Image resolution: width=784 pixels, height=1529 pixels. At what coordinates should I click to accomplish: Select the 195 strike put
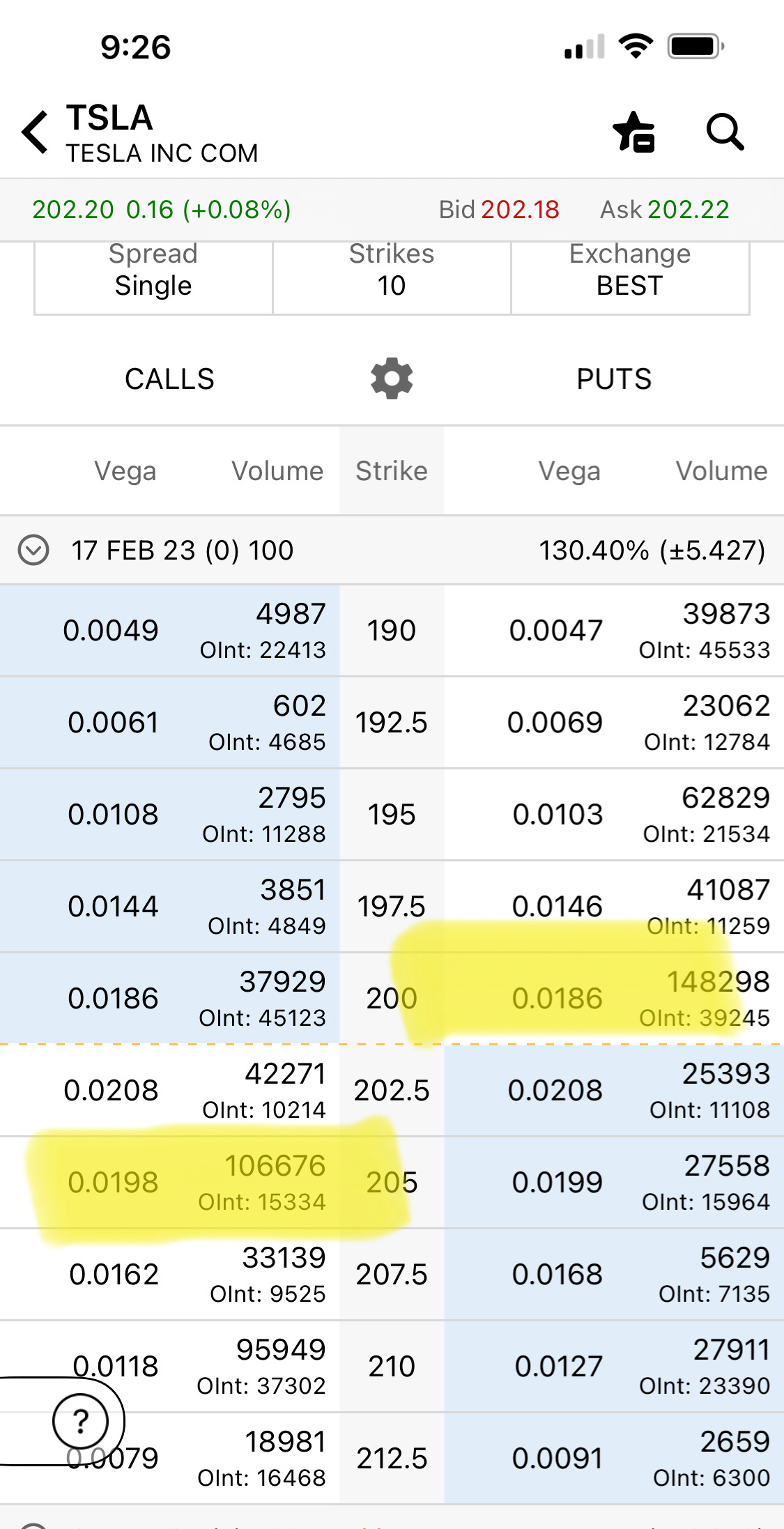614,815
